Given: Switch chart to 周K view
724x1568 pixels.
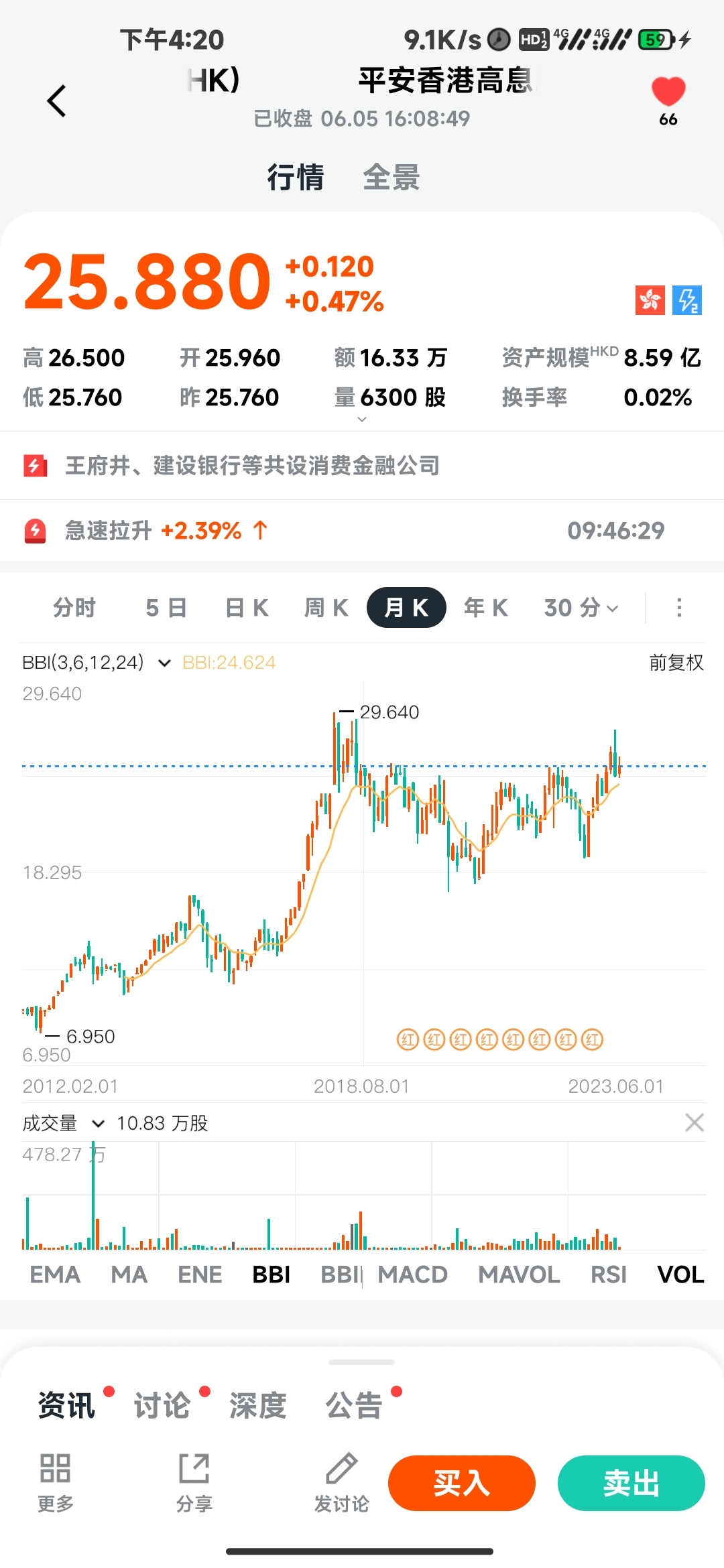Looking at the screenshot, I should click(x=326, y=608).
